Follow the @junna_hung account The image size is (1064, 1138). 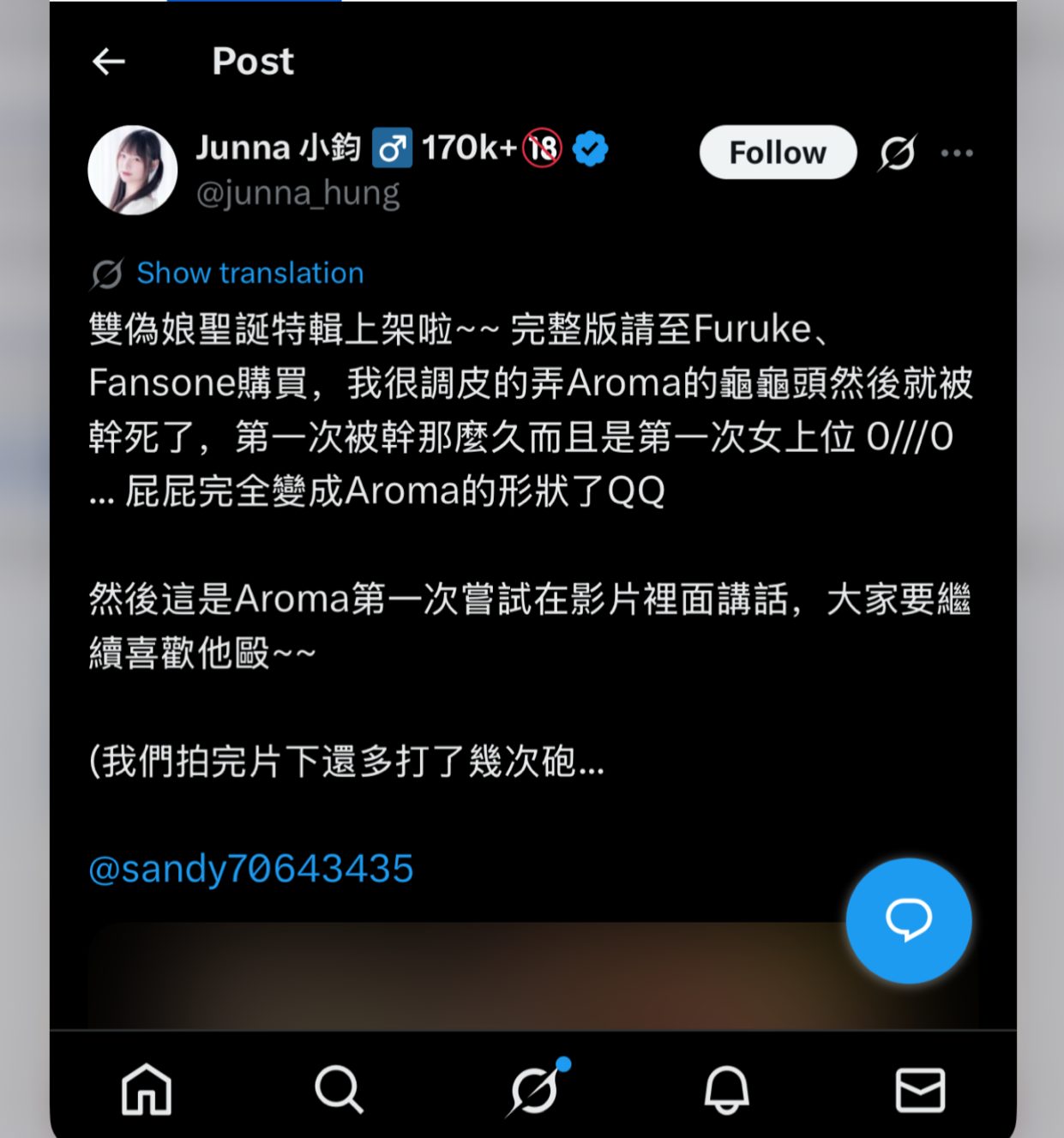pos(778,153)
